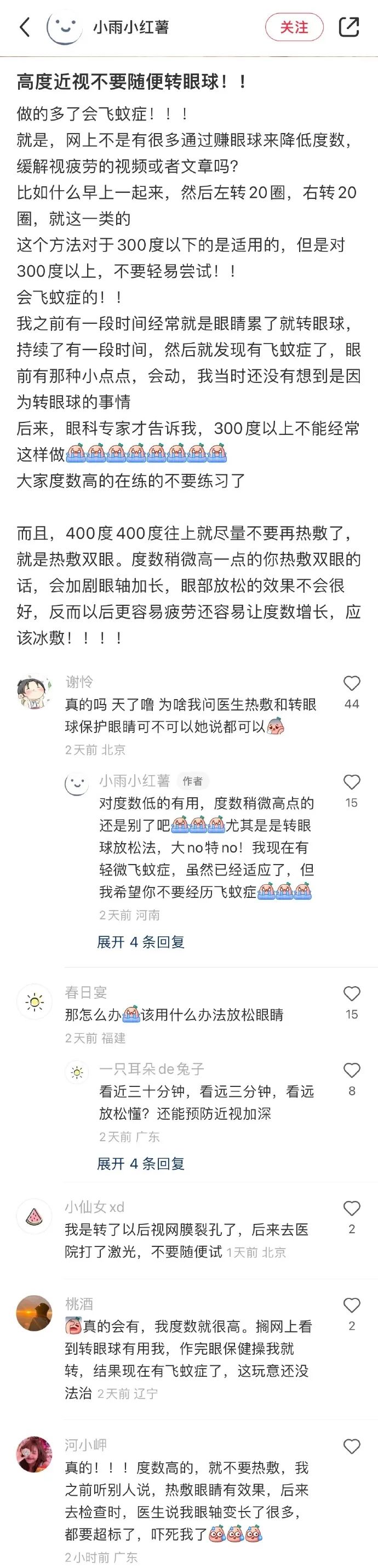Follow the author with the 关注 button
378x1568 pixels.
tap(294, 27)
